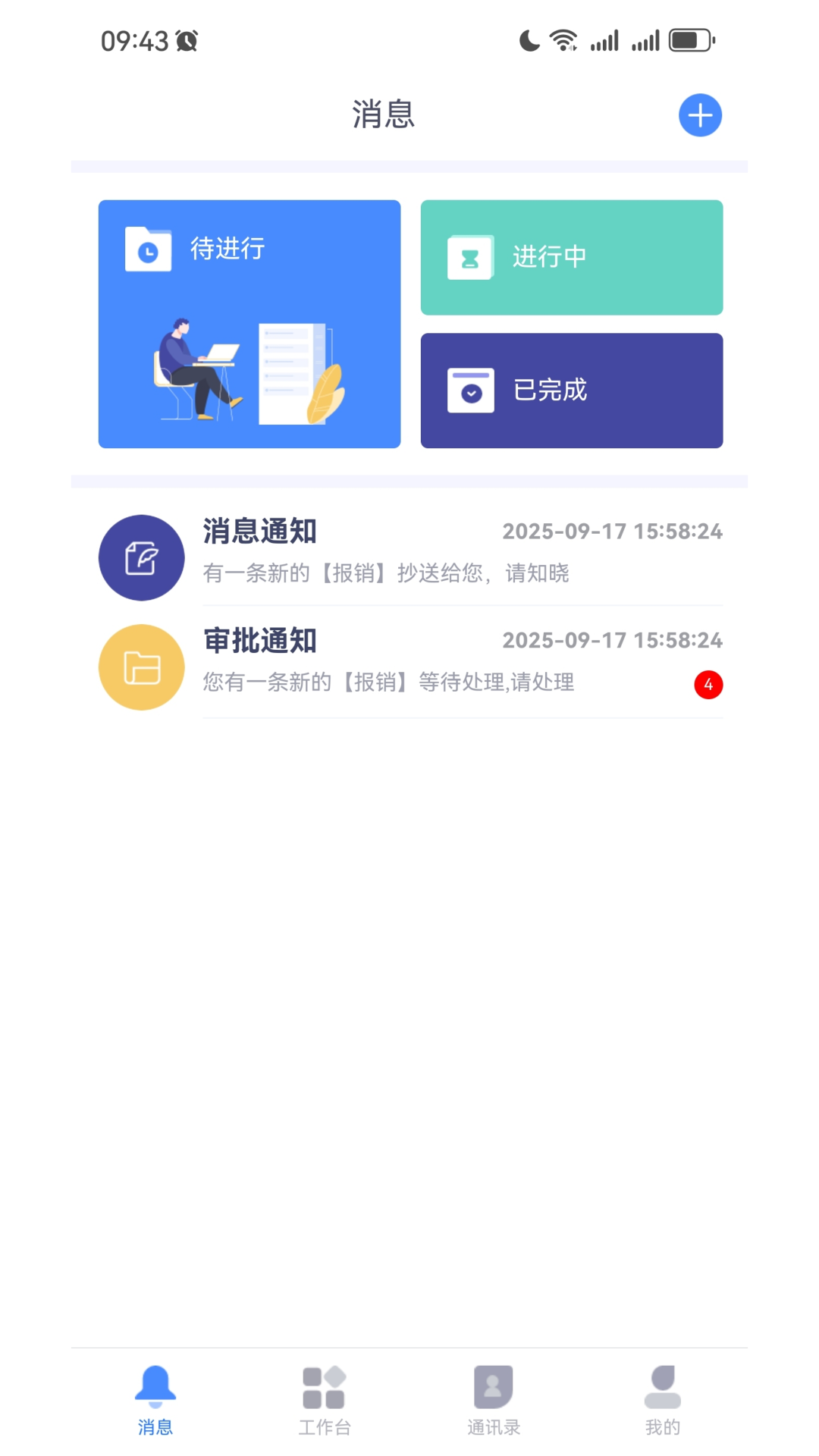Switch to the 消息 tab
The height and width of the screenshot is (1456, 819).
155,1403
